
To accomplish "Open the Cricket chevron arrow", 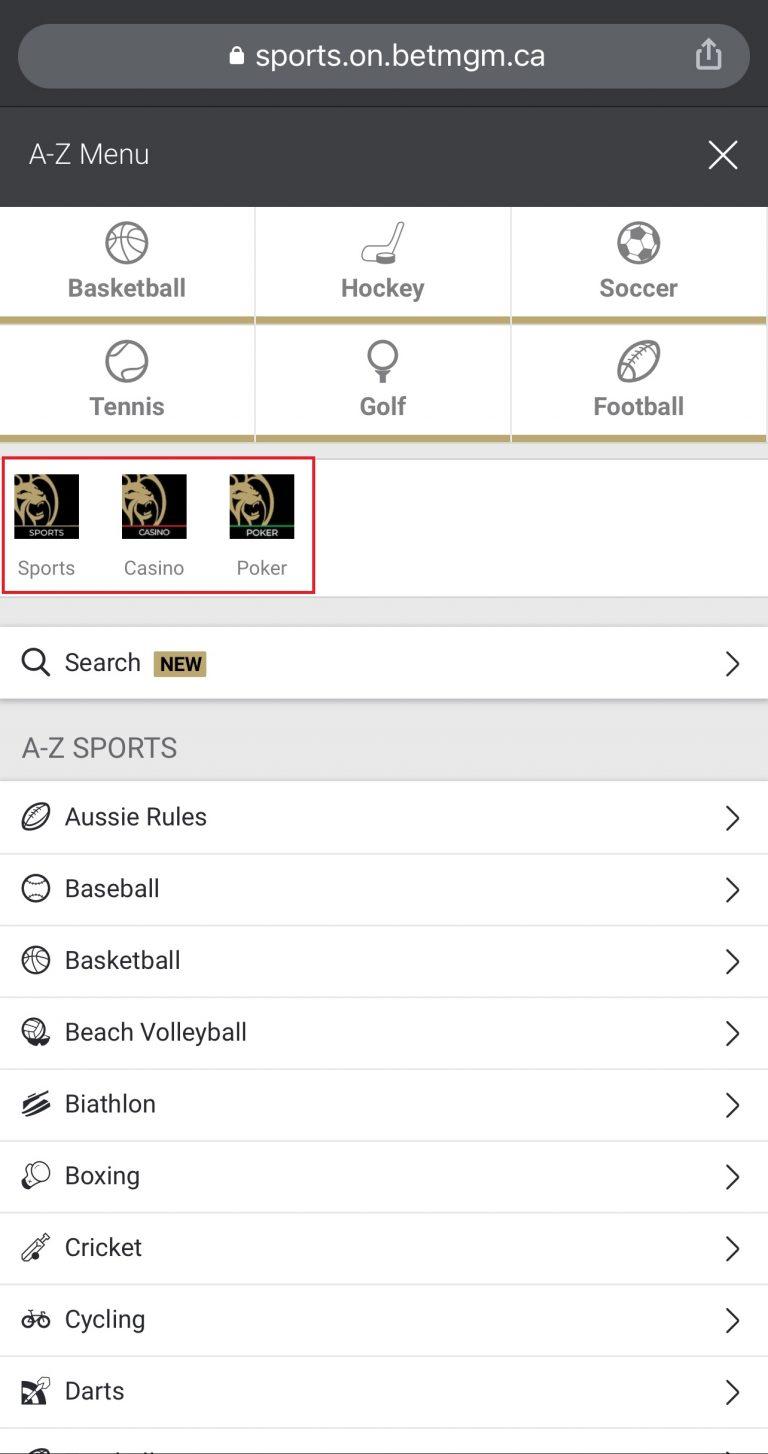I will (732, 1248).
